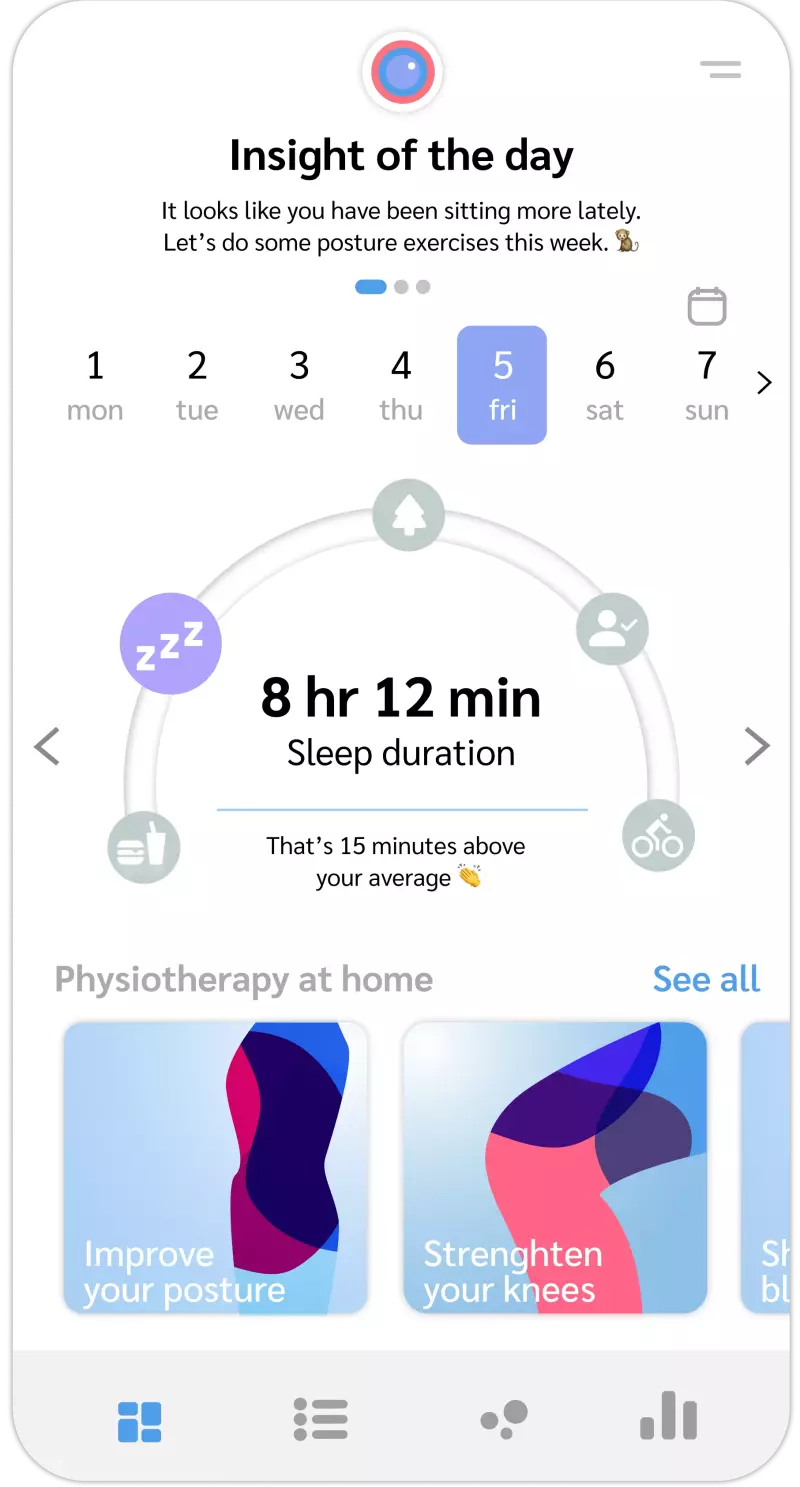This screenshot has height=1487, width=800.
Task: Open the nature tree metric
Action: click(408, 516)
